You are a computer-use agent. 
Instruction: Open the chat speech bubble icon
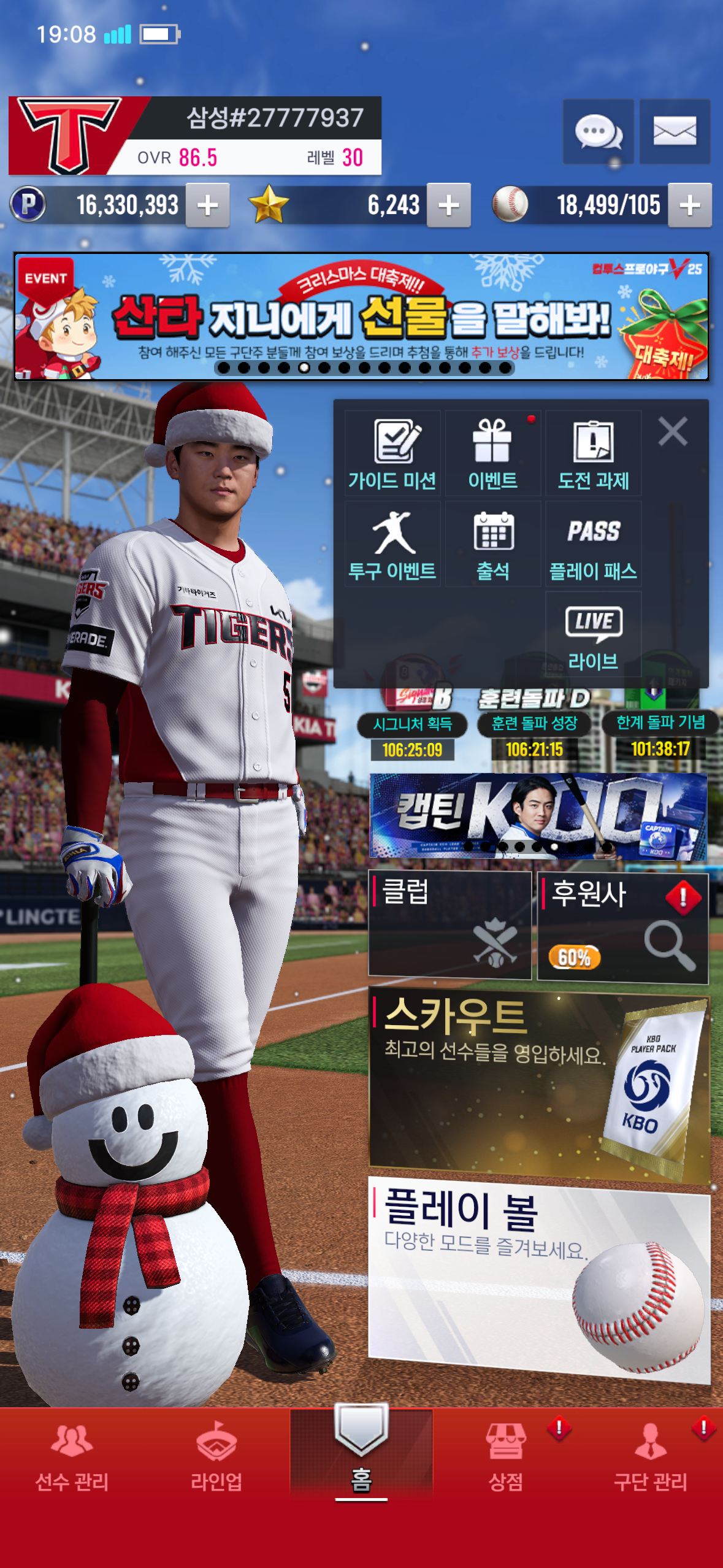pos(599,131)
